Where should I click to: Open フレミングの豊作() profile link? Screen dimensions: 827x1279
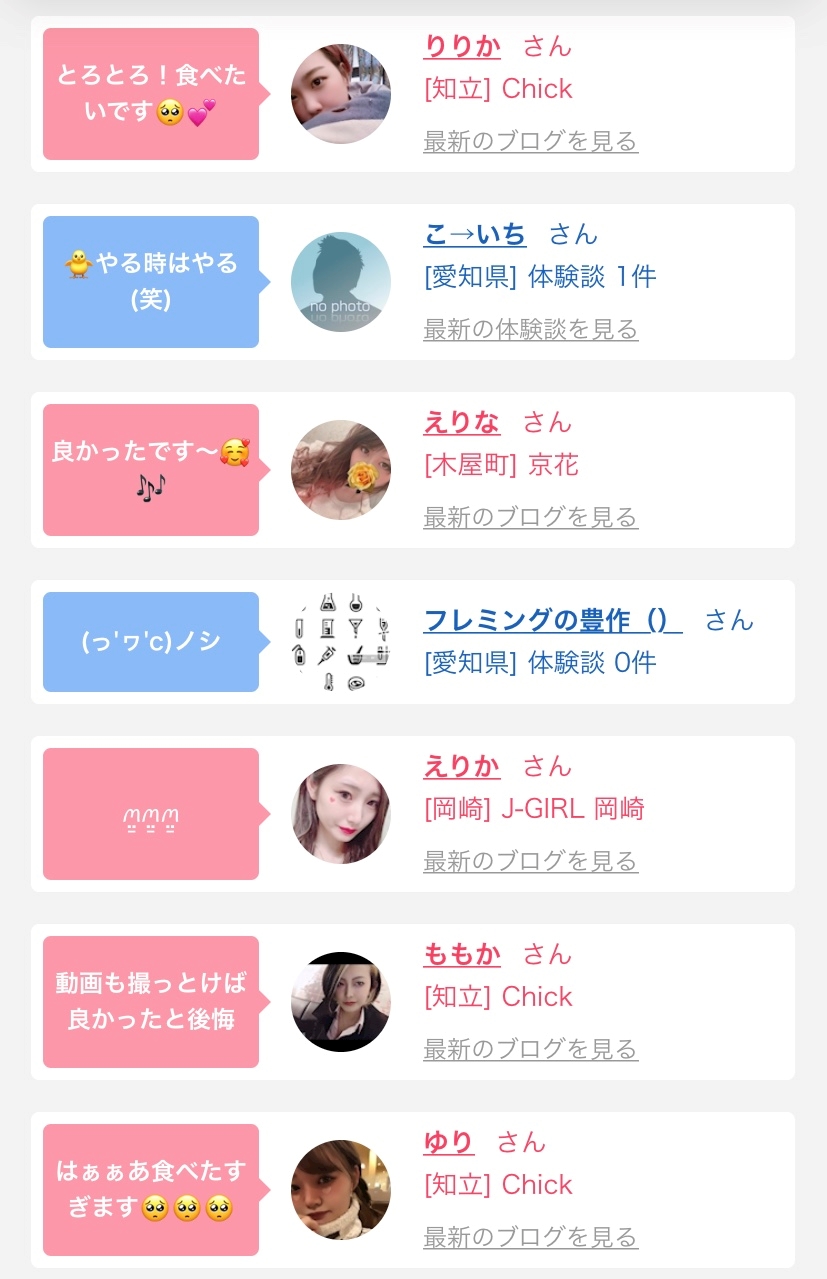coord(553,620)
